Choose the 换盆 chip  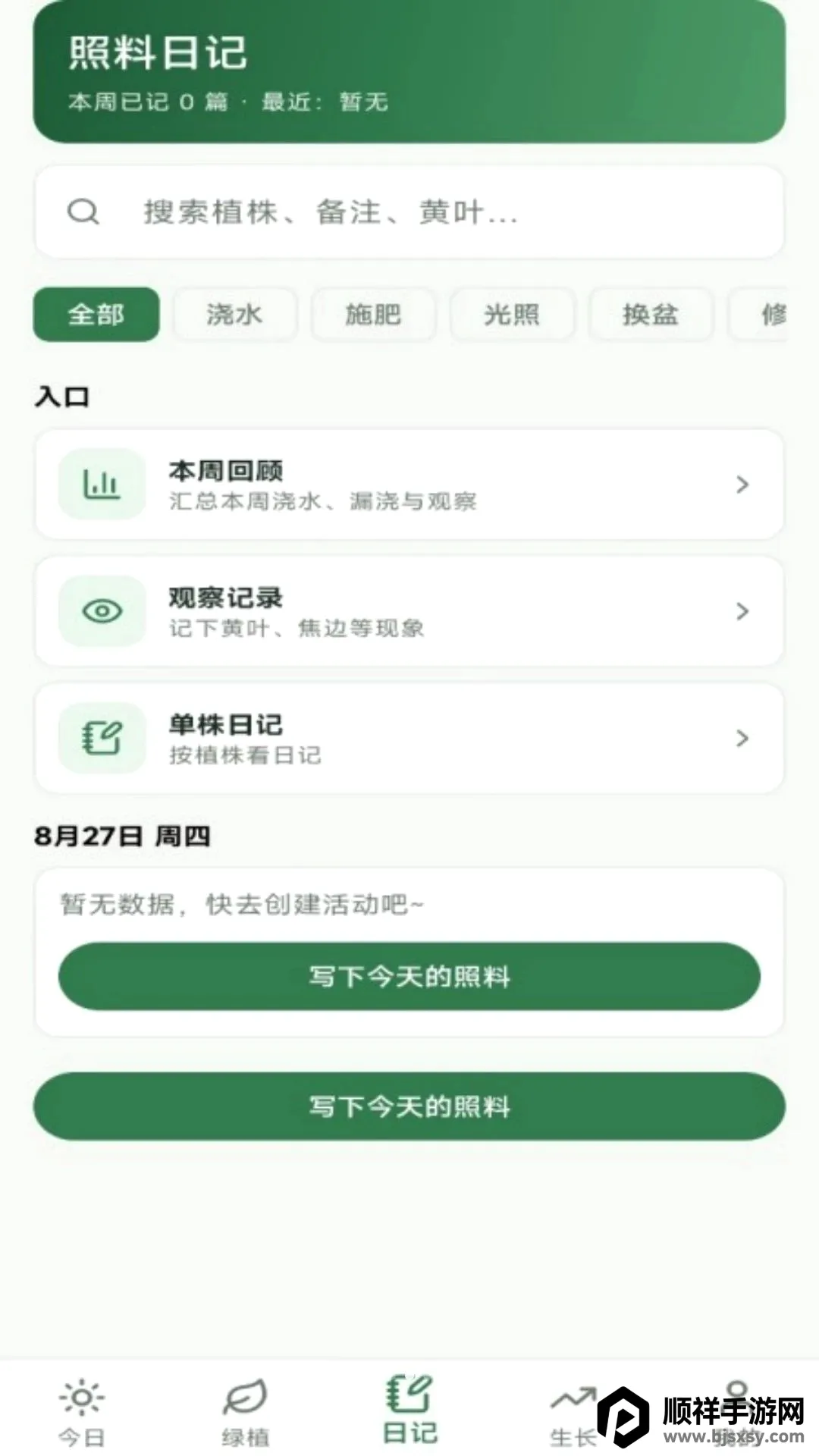point(651,314)
